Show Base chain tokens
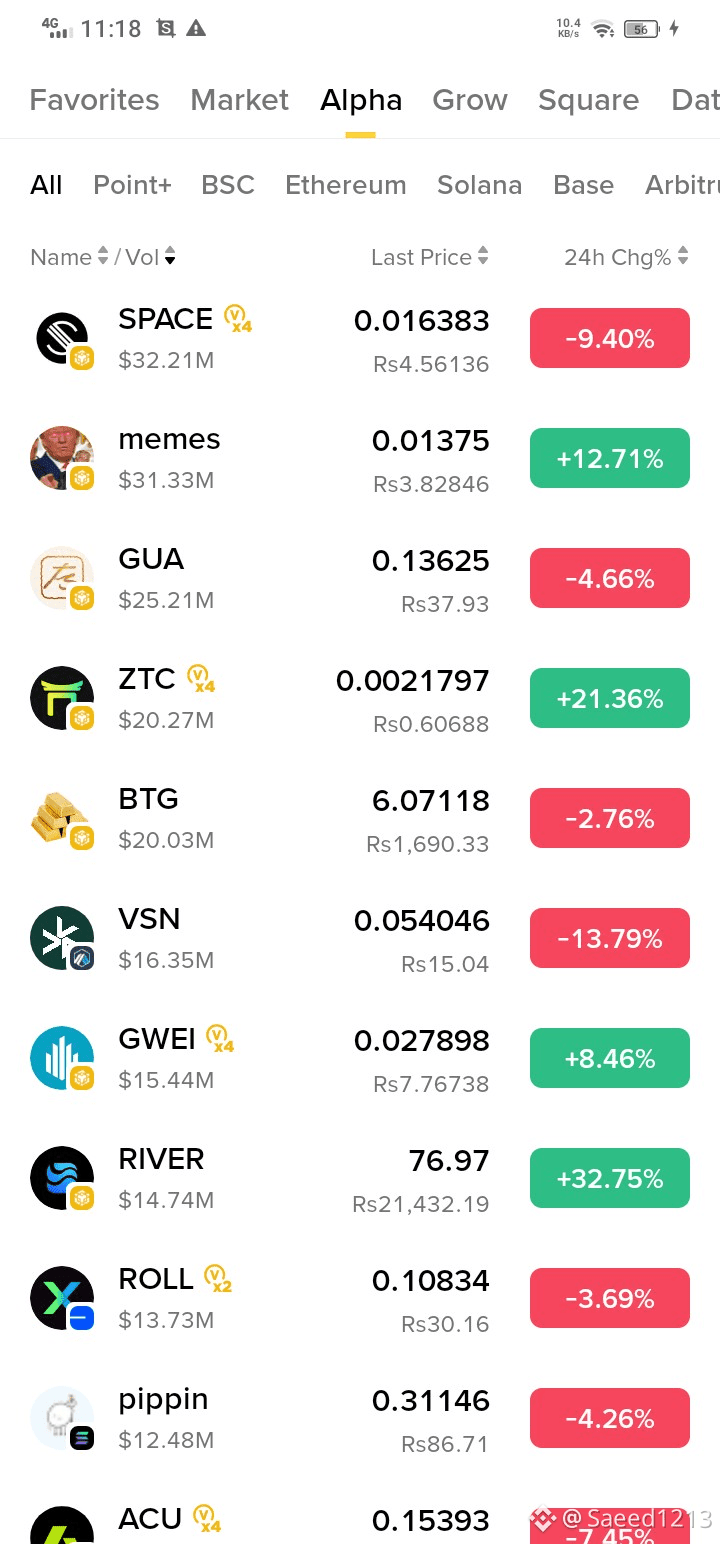 [x=583, y=185]
